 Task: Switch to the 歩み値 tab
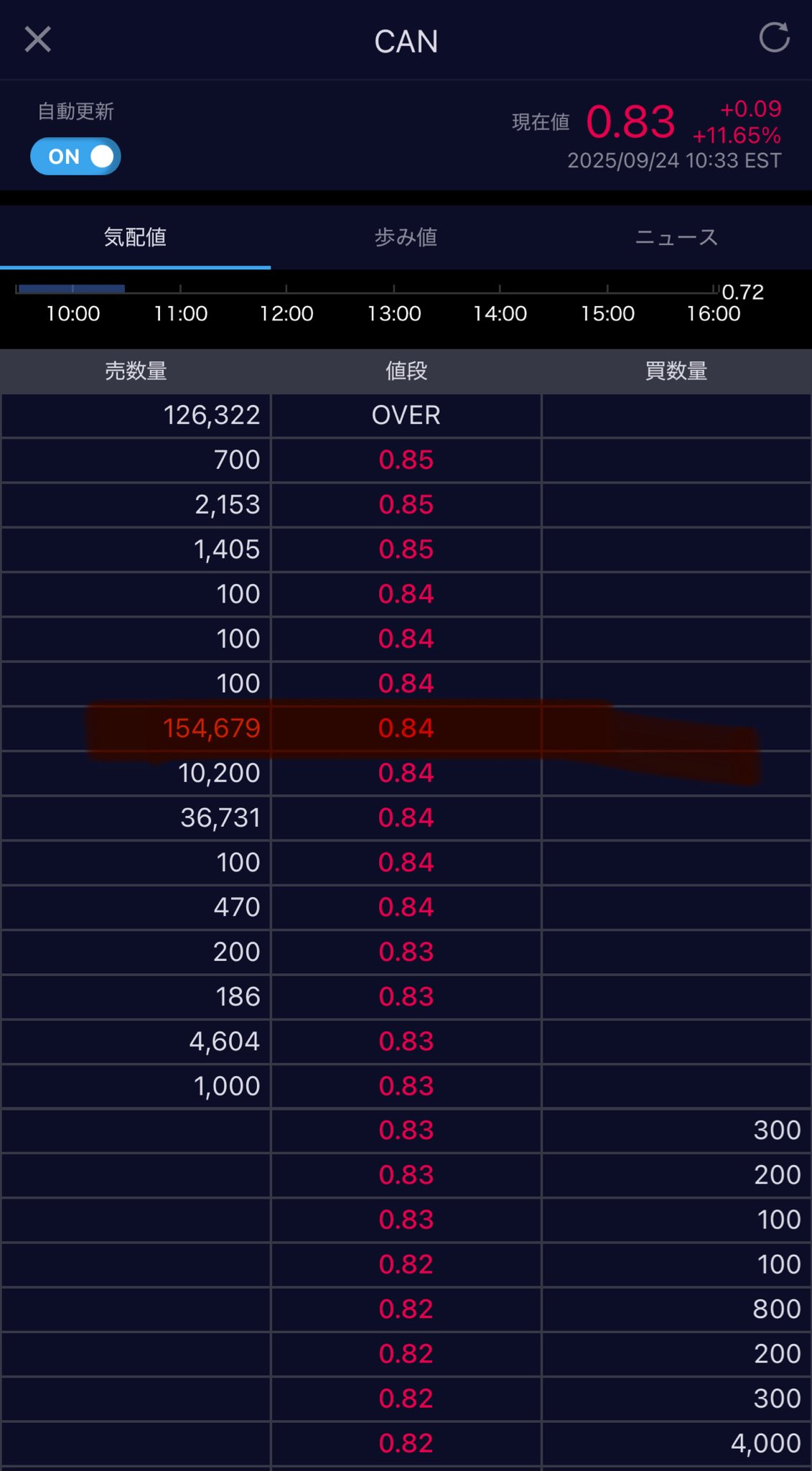pyautogui.click(x=406, y=237)
